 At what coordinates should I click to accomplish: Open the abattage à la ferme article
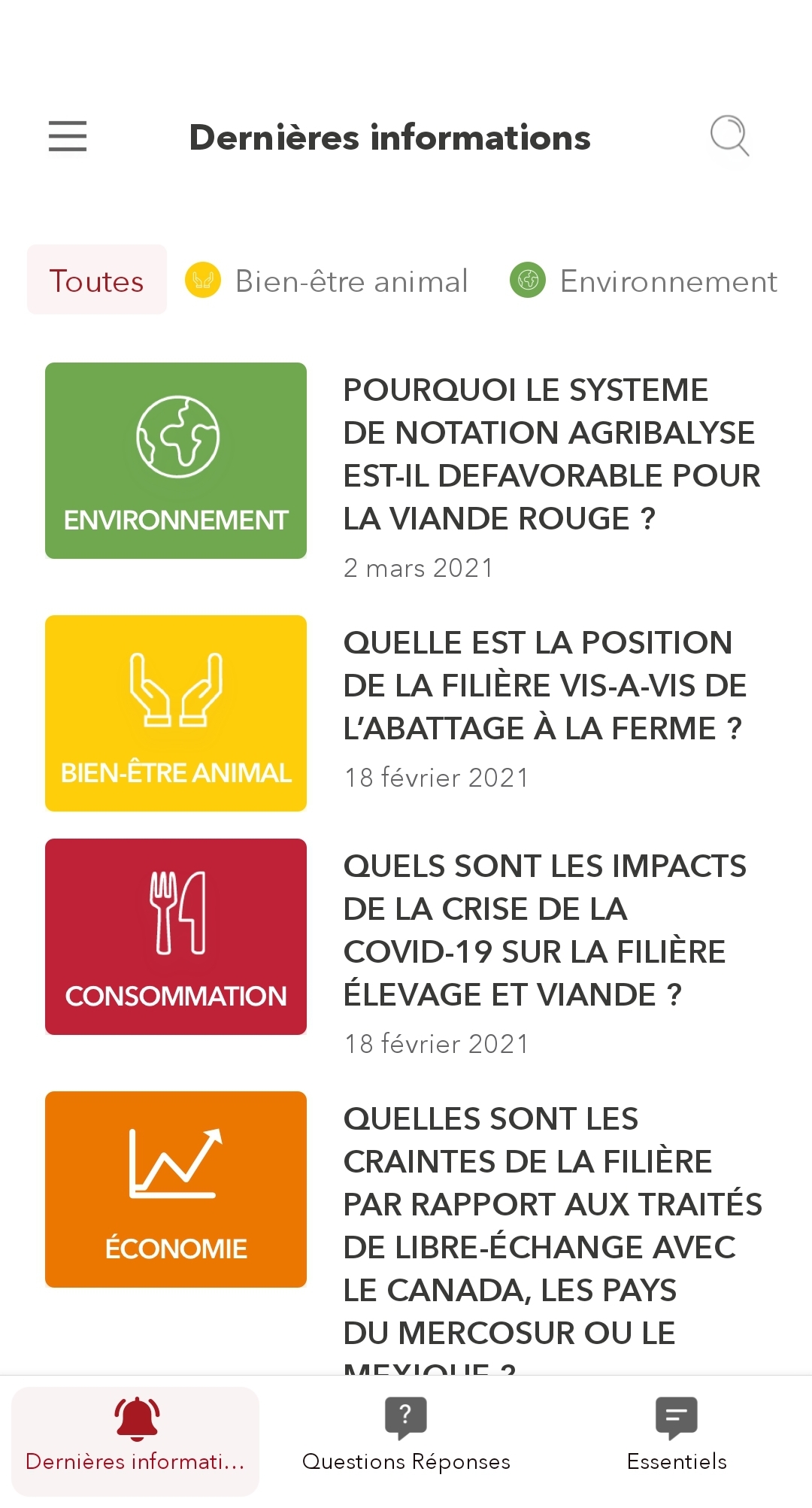pyautogui.click(x=406, y=712)
